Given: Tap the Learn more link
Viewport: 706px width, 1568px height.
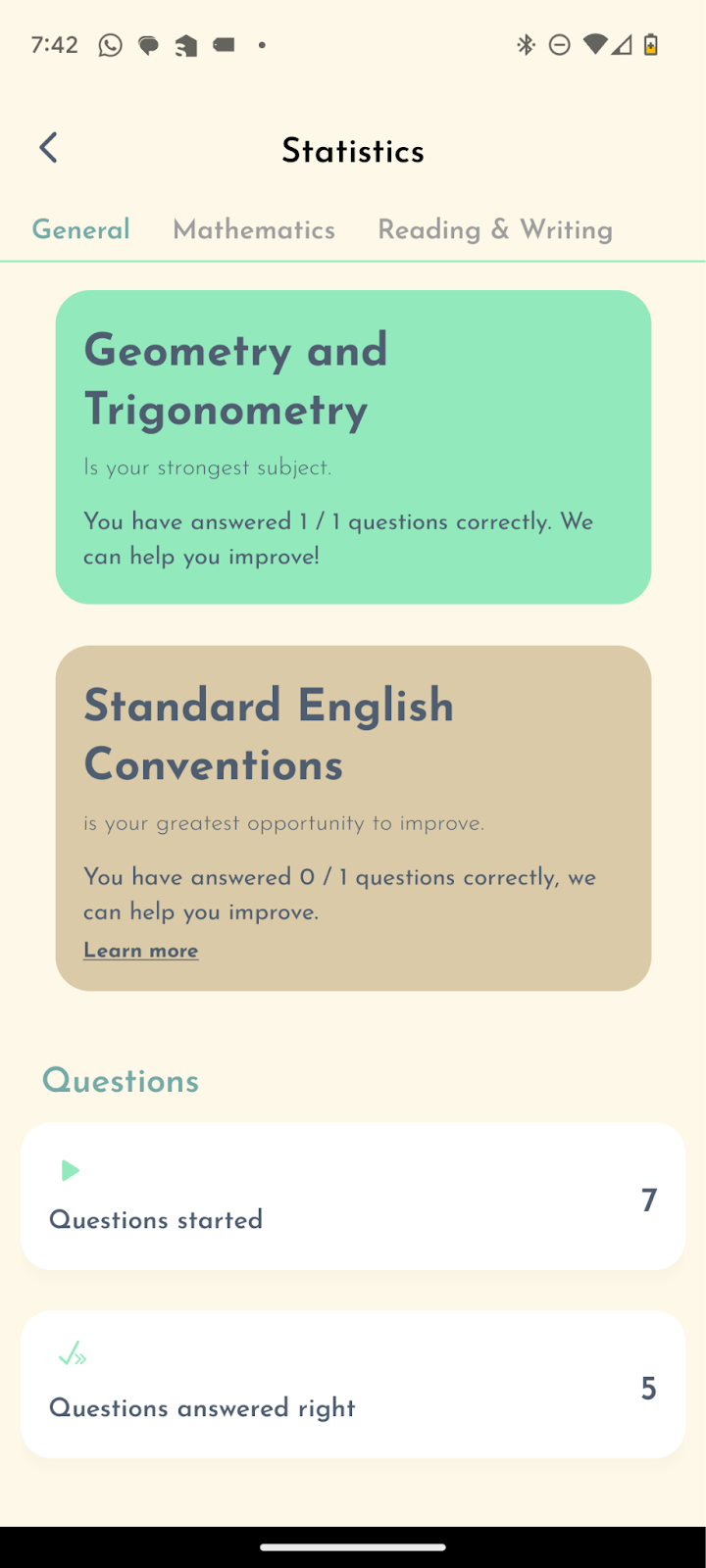Looking at the screenshot, I should [x=141, y=951].
